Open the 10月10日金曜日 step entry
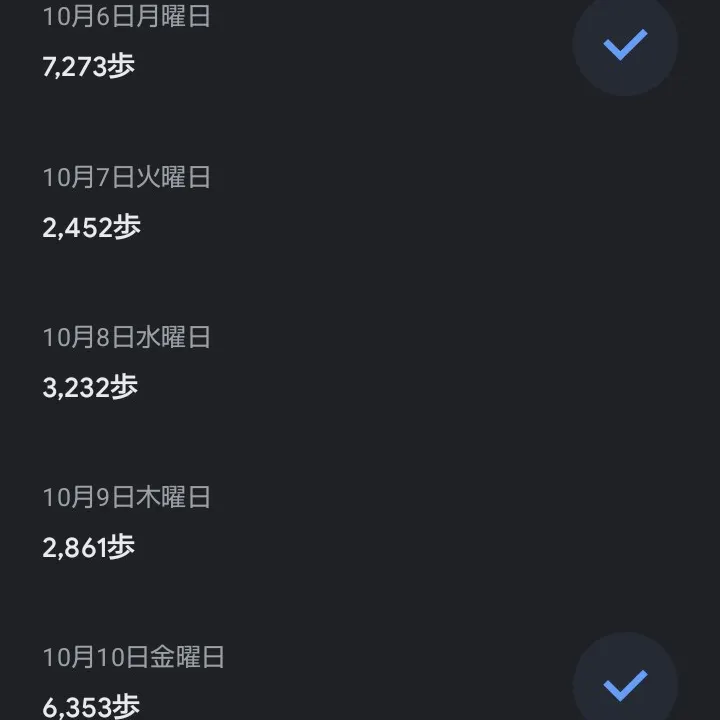This screenshot has width=720, height=720. (x=133, y=682)
